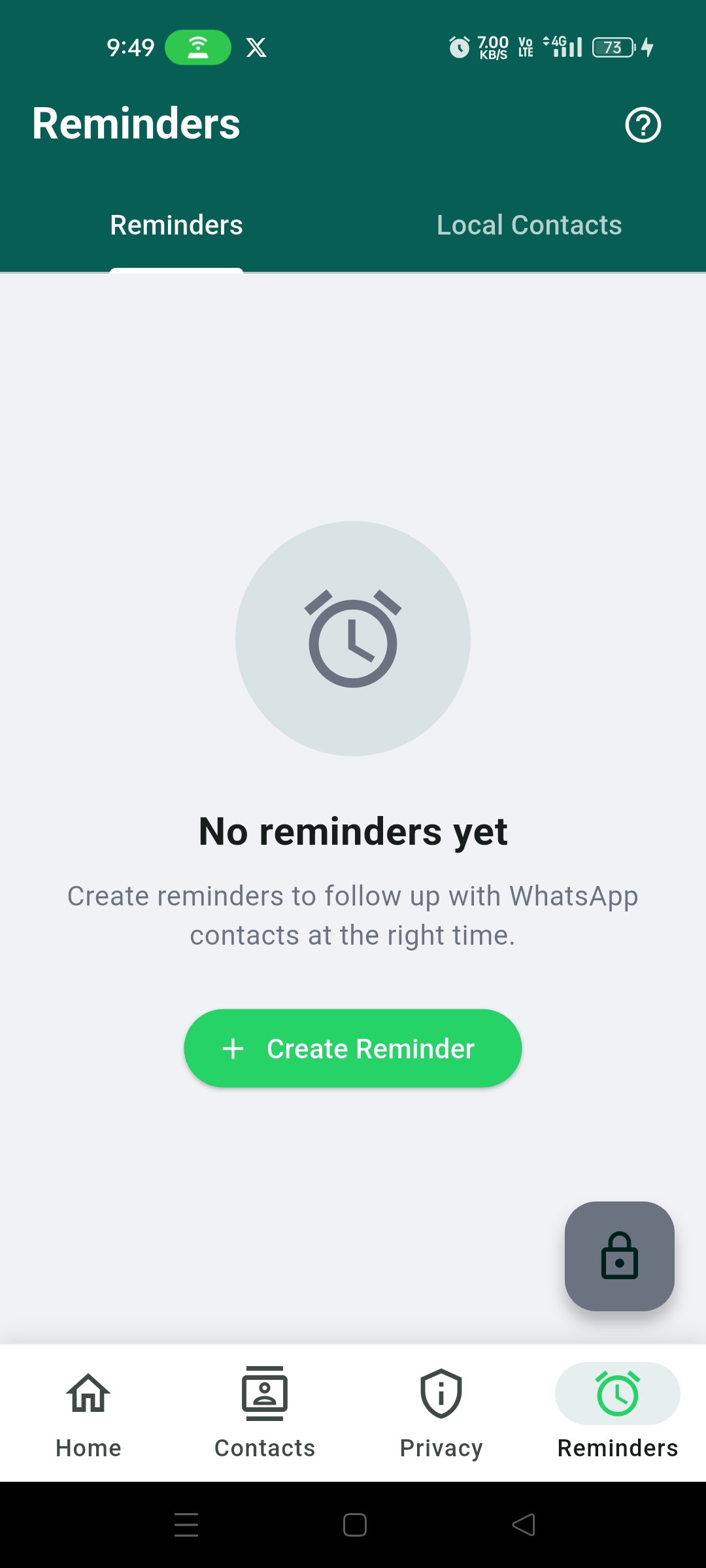Image resolution: width=706 pixels, height=1568 pixels.
Task: Open the help question mark icon
Action: pyautogui.click(x=643, y=124)
